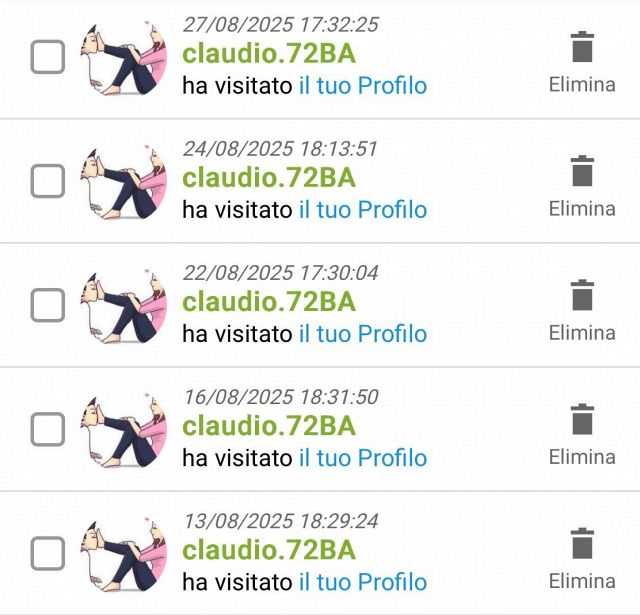The image size is (640, 615).
Task: Open the avatar on the 24/08/2025 entry
Action: point(124,181)
